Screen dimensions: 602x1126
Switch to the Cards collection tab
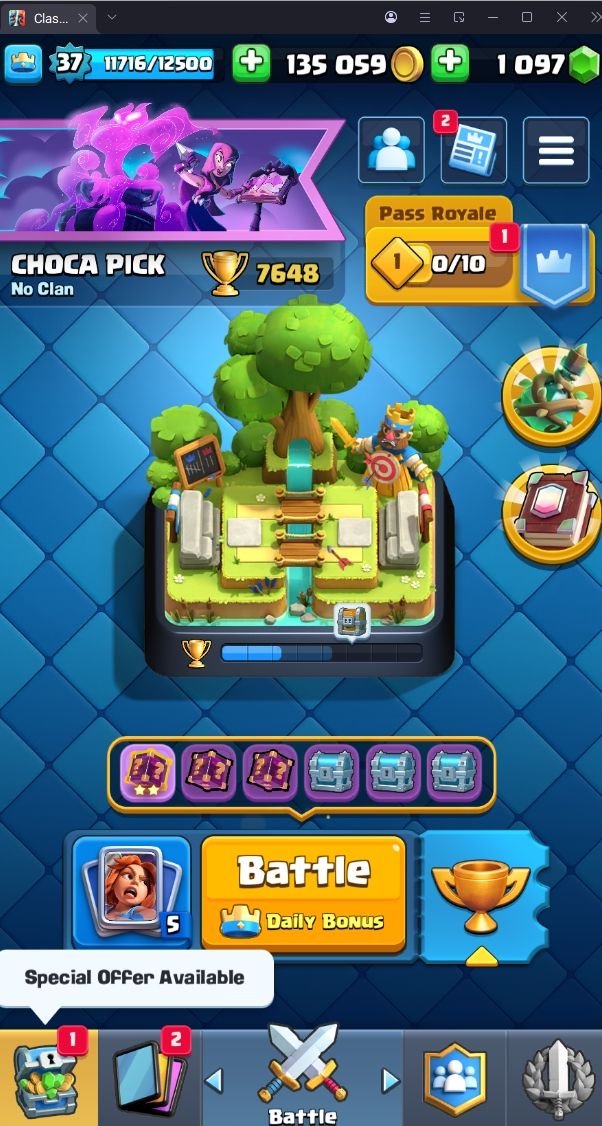[149, 1077]
